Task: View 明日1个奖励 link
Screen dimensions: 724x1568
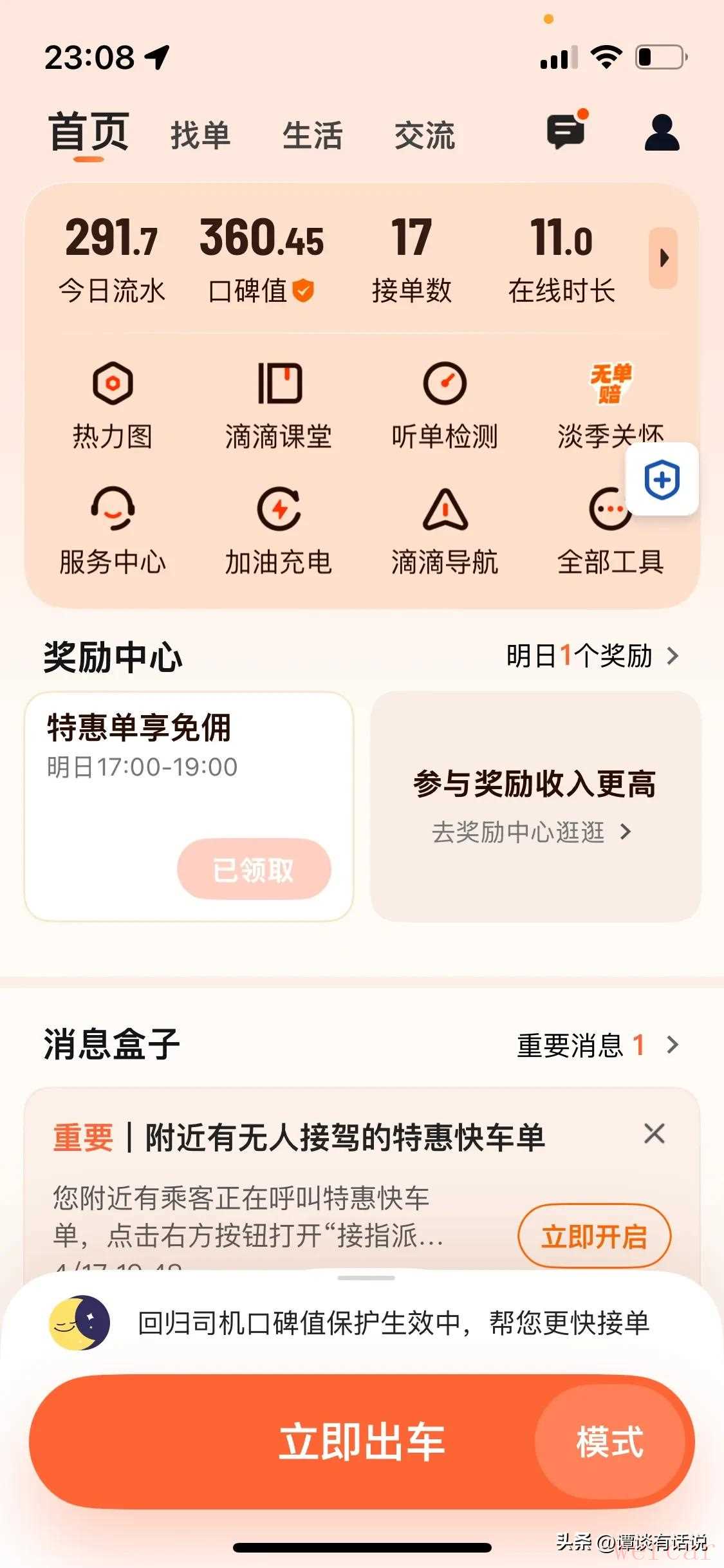Action: pyautogui.click(x=592, y=656)
